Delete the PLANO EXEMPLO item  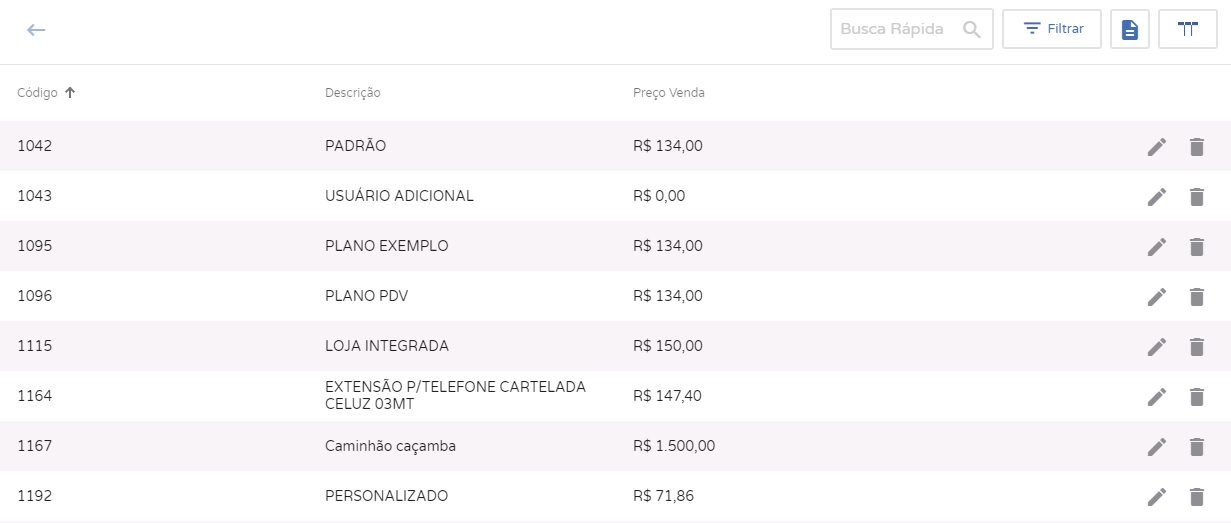coord(1197,247)
